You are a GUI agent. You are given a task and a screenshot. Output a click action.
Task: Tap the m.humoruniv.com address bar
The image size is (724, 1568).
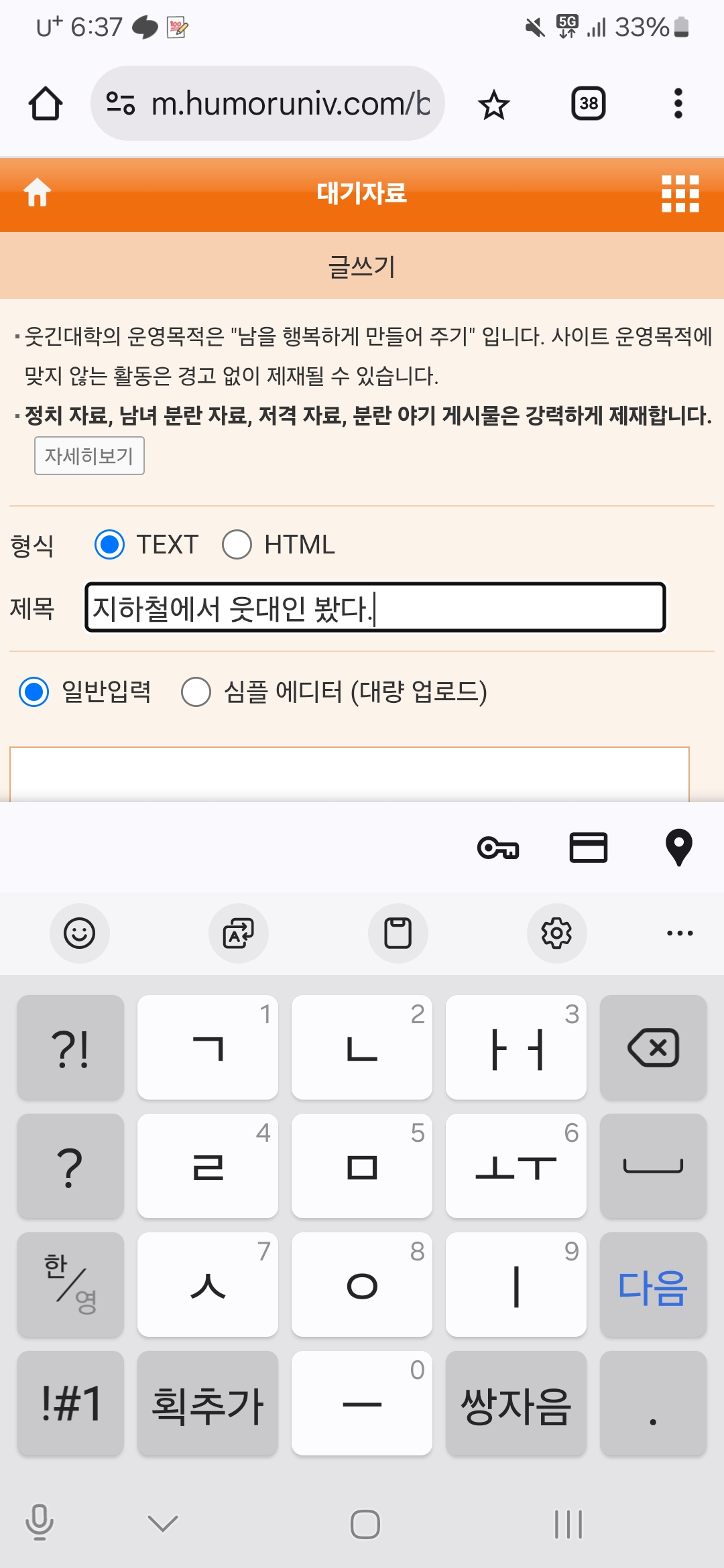tap(267, 103)
